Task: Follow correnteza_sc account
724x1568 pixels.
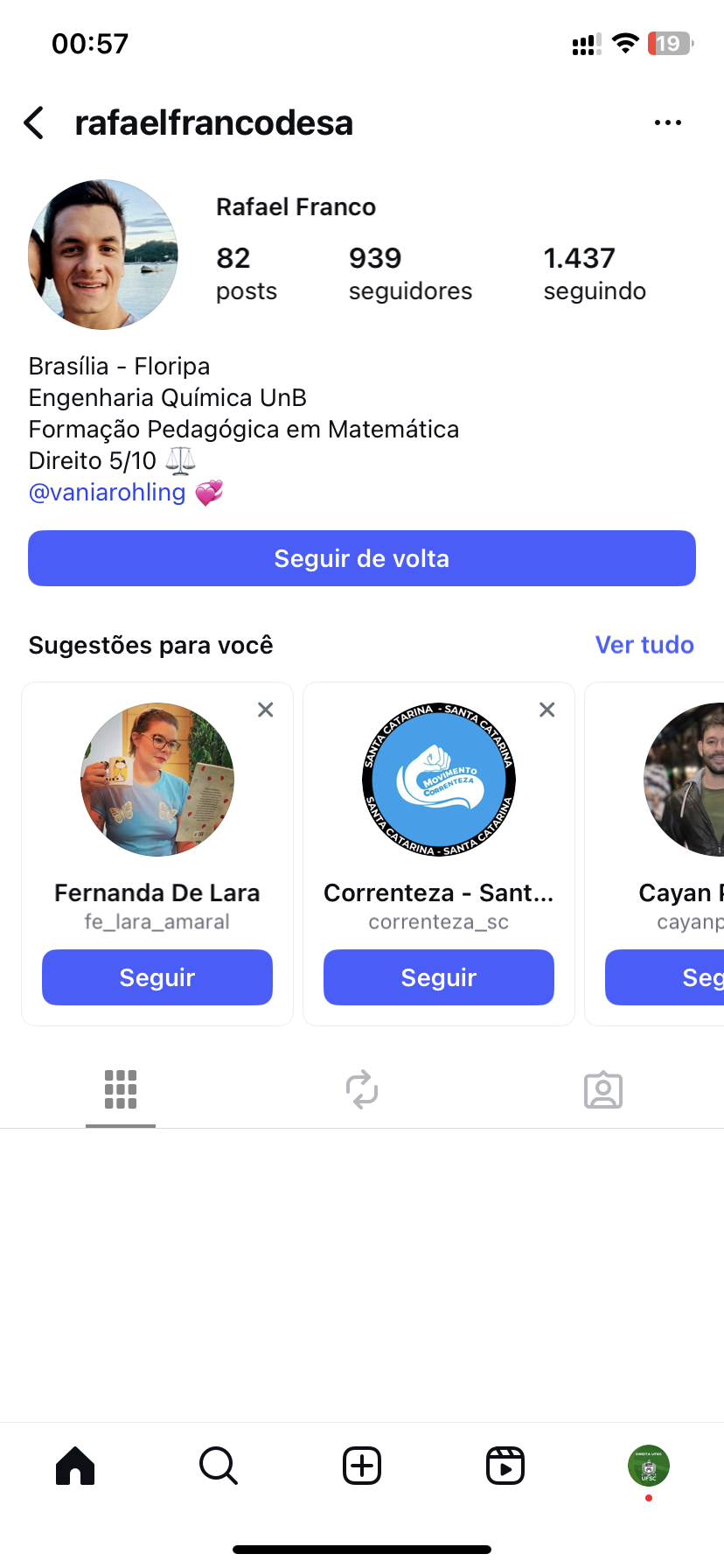Action: [439, 977]
